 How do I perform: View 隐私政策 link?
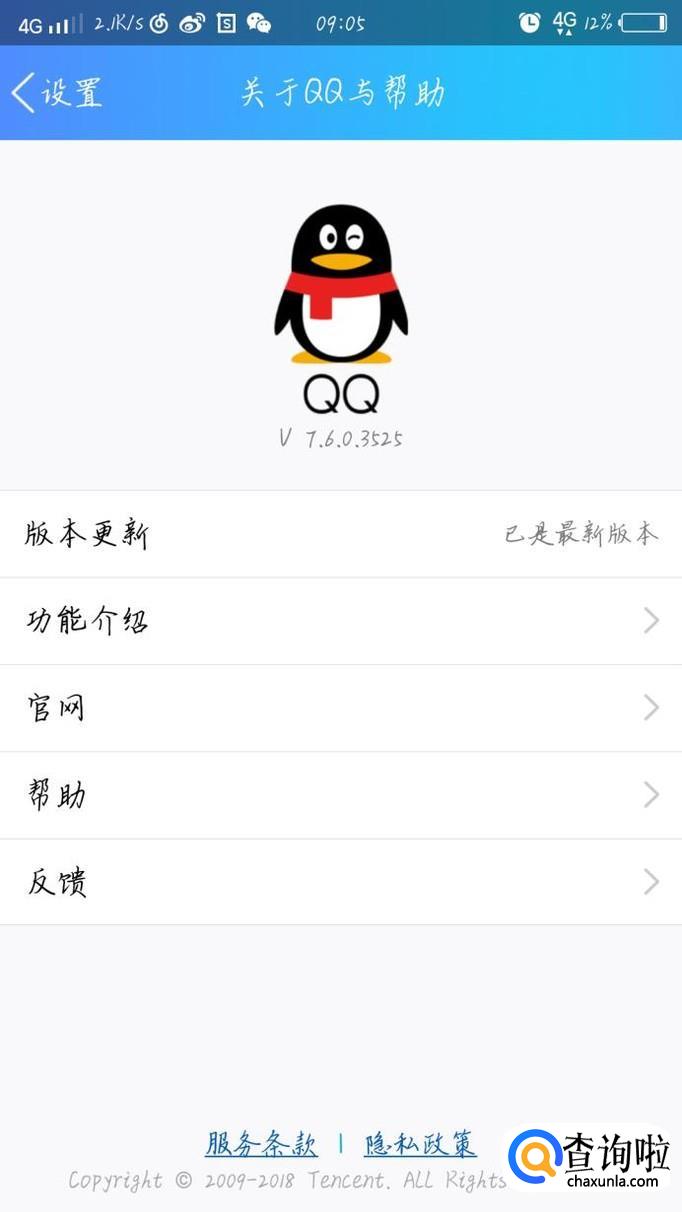[420, 1144]
